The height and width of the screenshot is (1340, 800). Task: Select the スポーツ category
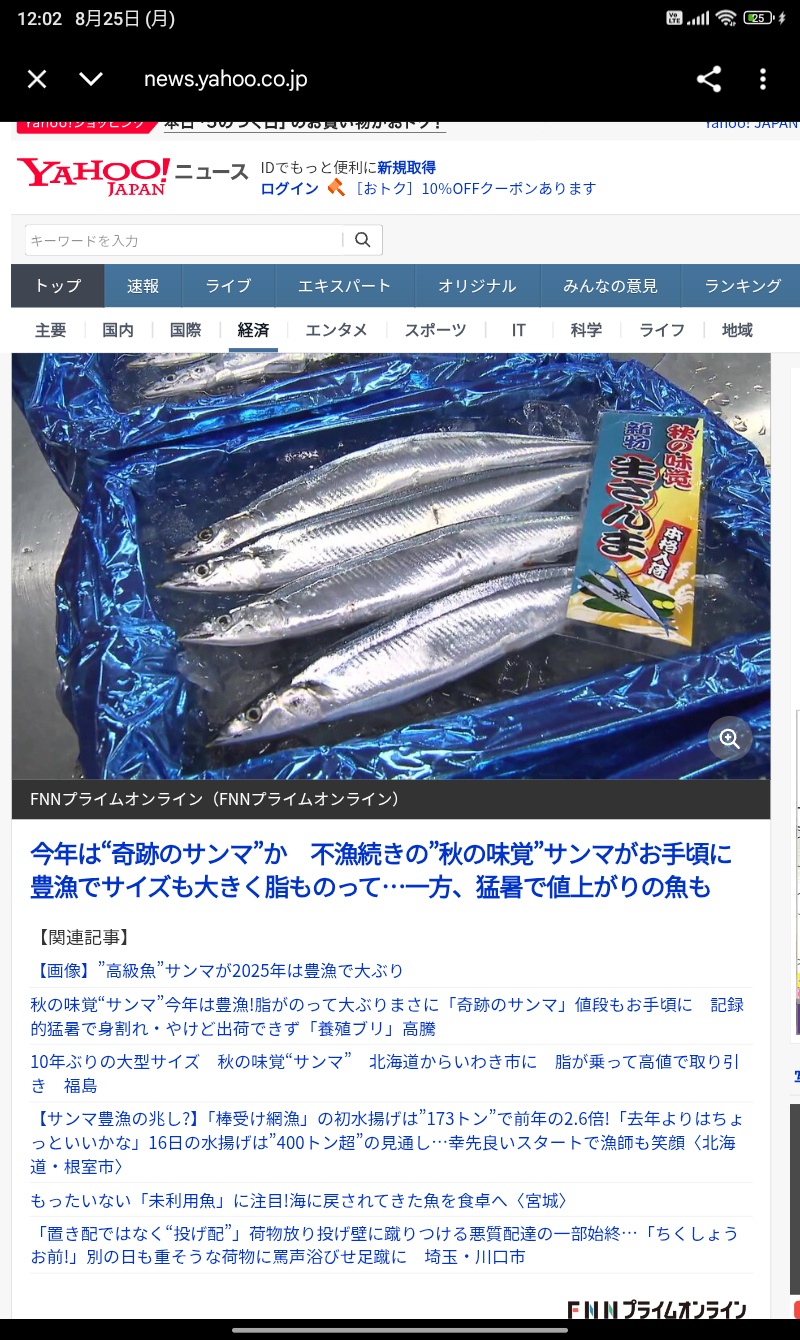(x=435, y=330)
